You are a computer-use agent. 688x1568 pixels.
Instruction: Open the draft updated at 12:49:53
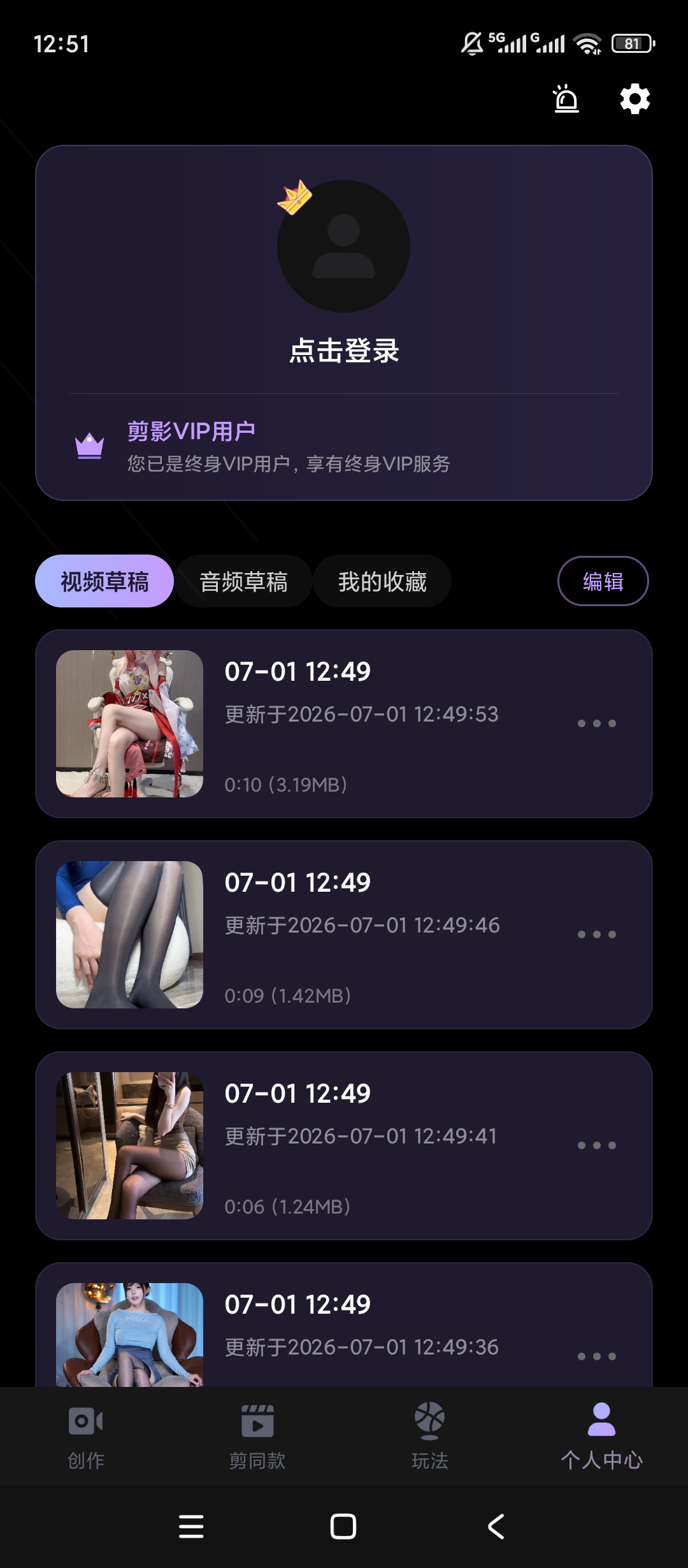click(344, 724)
